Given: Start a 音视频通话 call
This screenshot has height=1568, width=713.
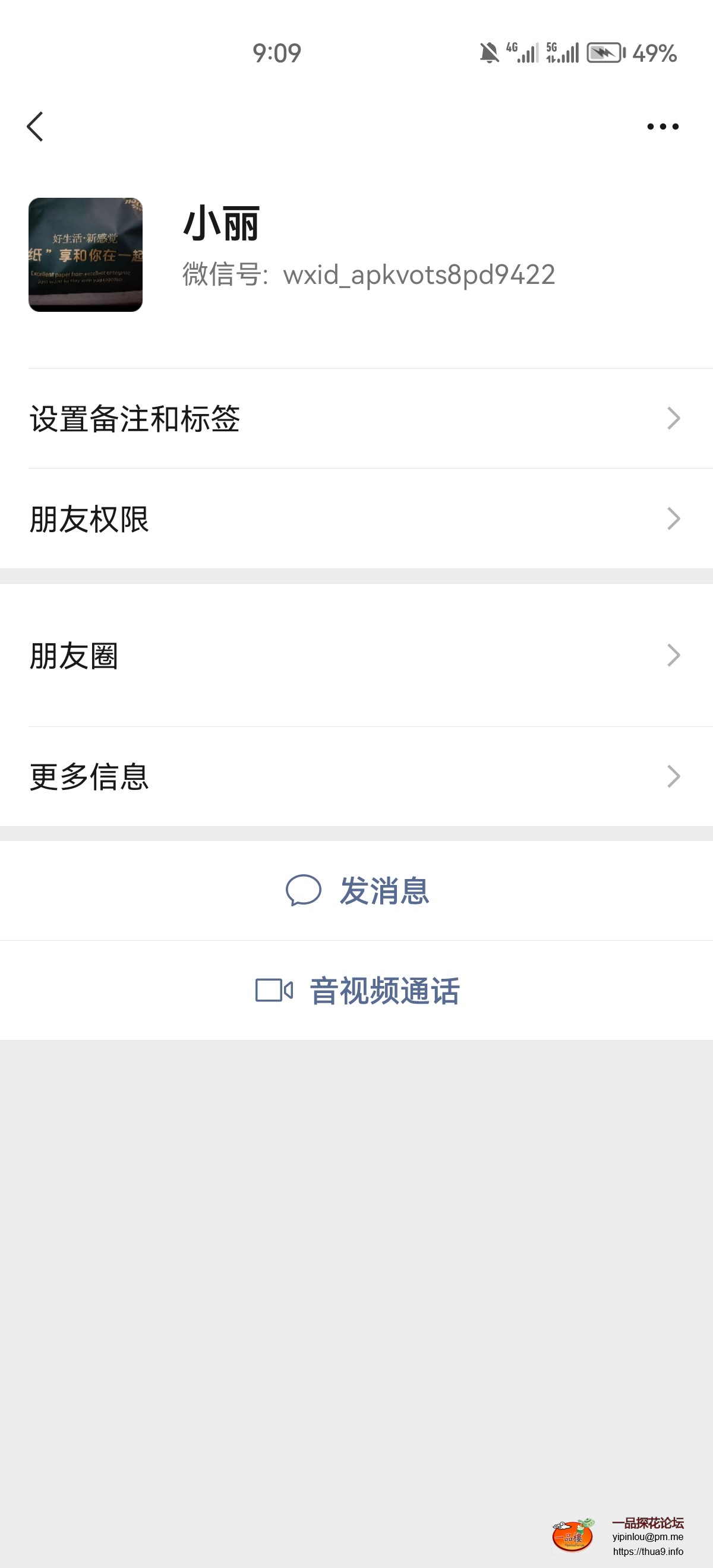Looking at the screenshot, I should tap(384, 990).
